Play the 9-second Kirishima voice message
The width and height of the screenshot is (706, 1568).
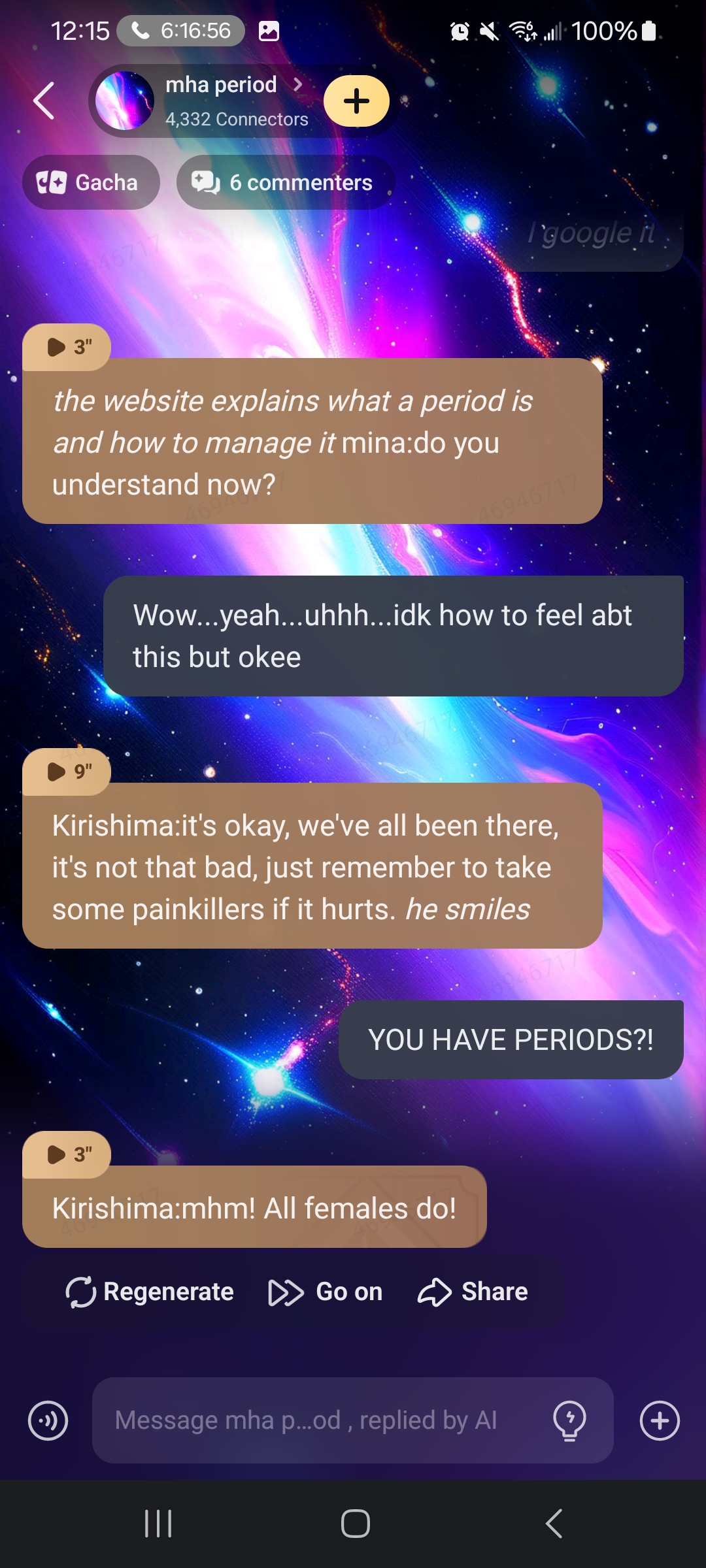coord(67,772)
